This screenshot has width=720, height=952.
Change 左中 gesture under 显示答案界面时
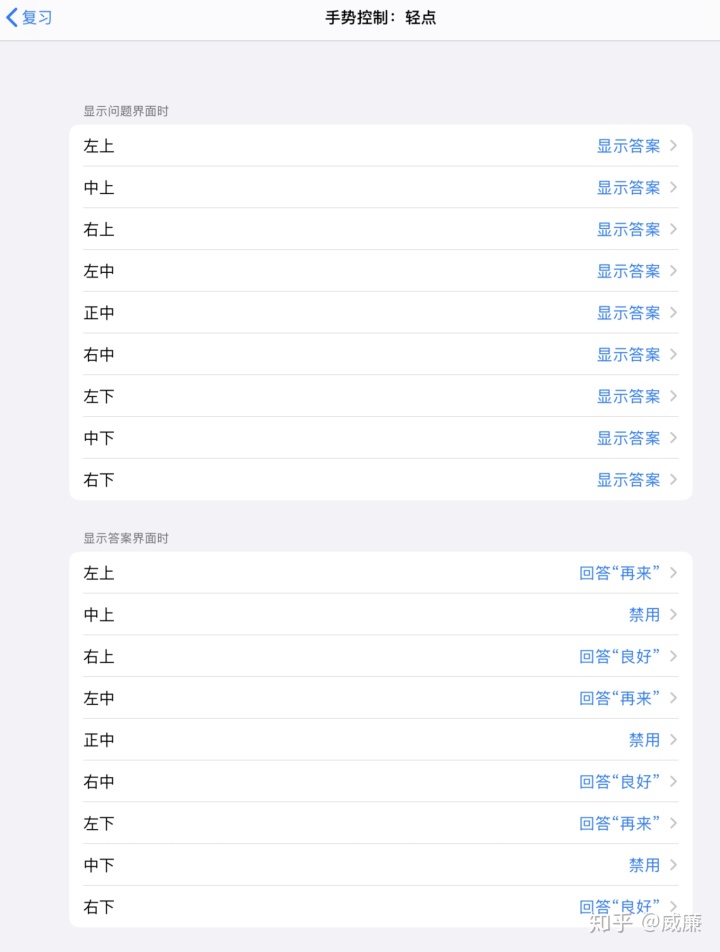tap(380, 698)
